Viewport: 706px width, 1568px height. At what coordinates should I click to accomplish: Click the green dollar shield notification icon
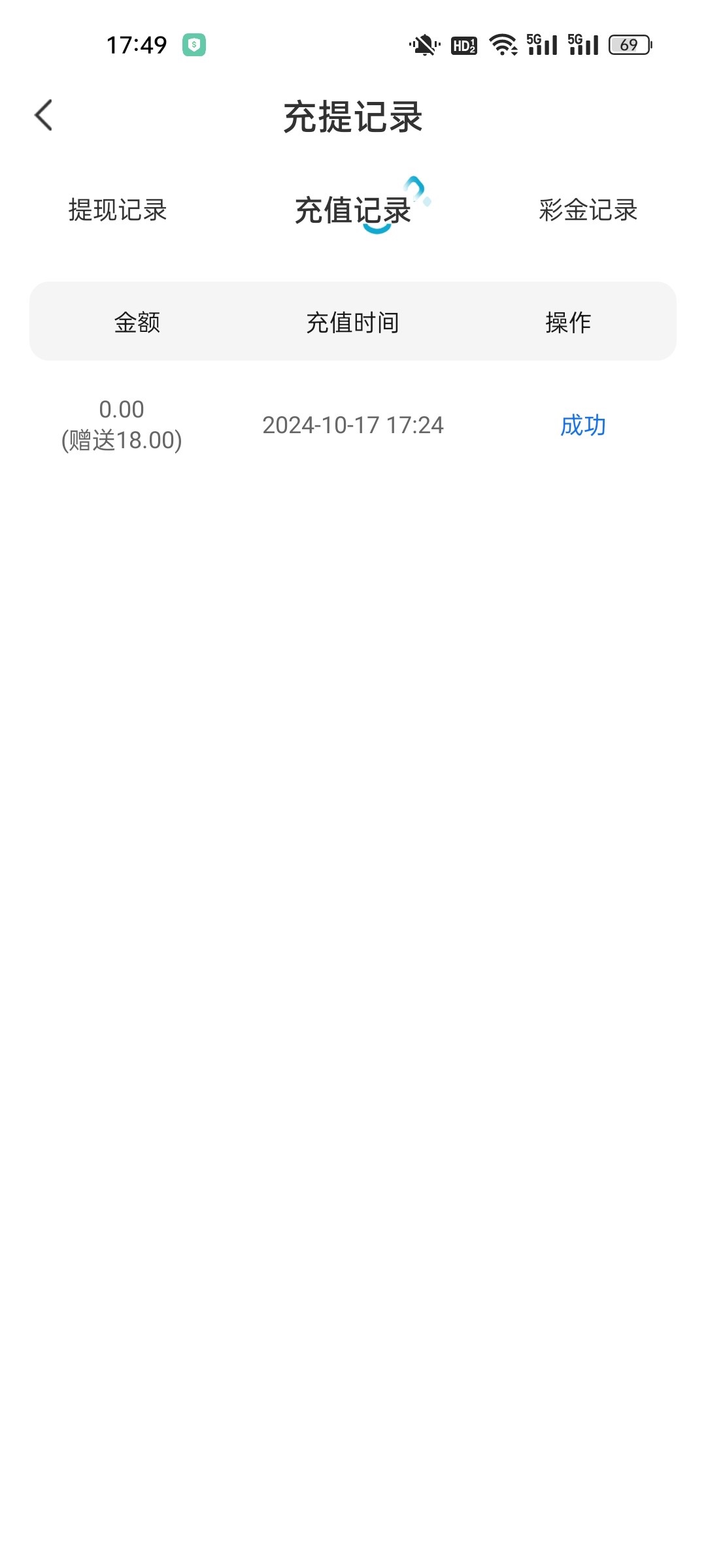pos(194,44)
